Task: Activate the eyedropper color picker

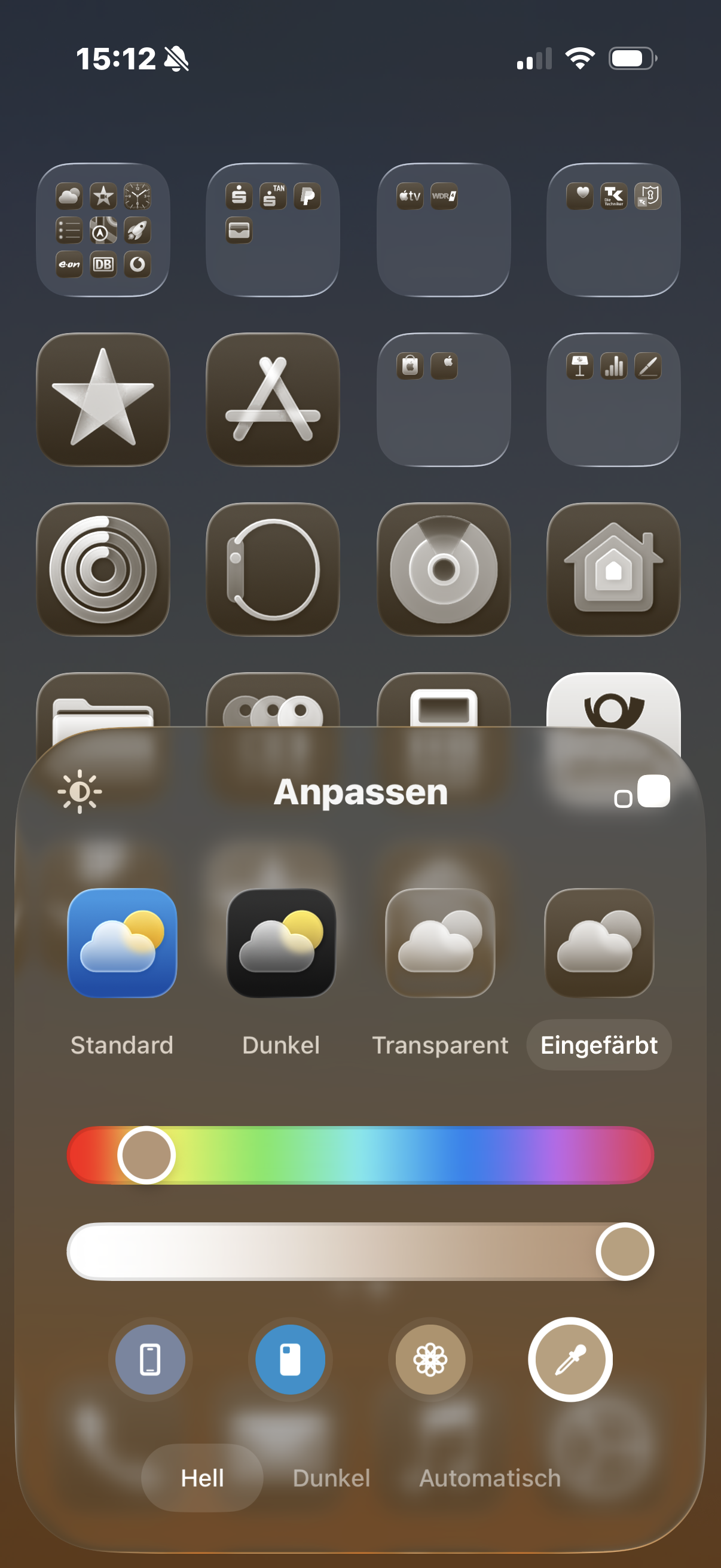Action: pos(570,1360)
